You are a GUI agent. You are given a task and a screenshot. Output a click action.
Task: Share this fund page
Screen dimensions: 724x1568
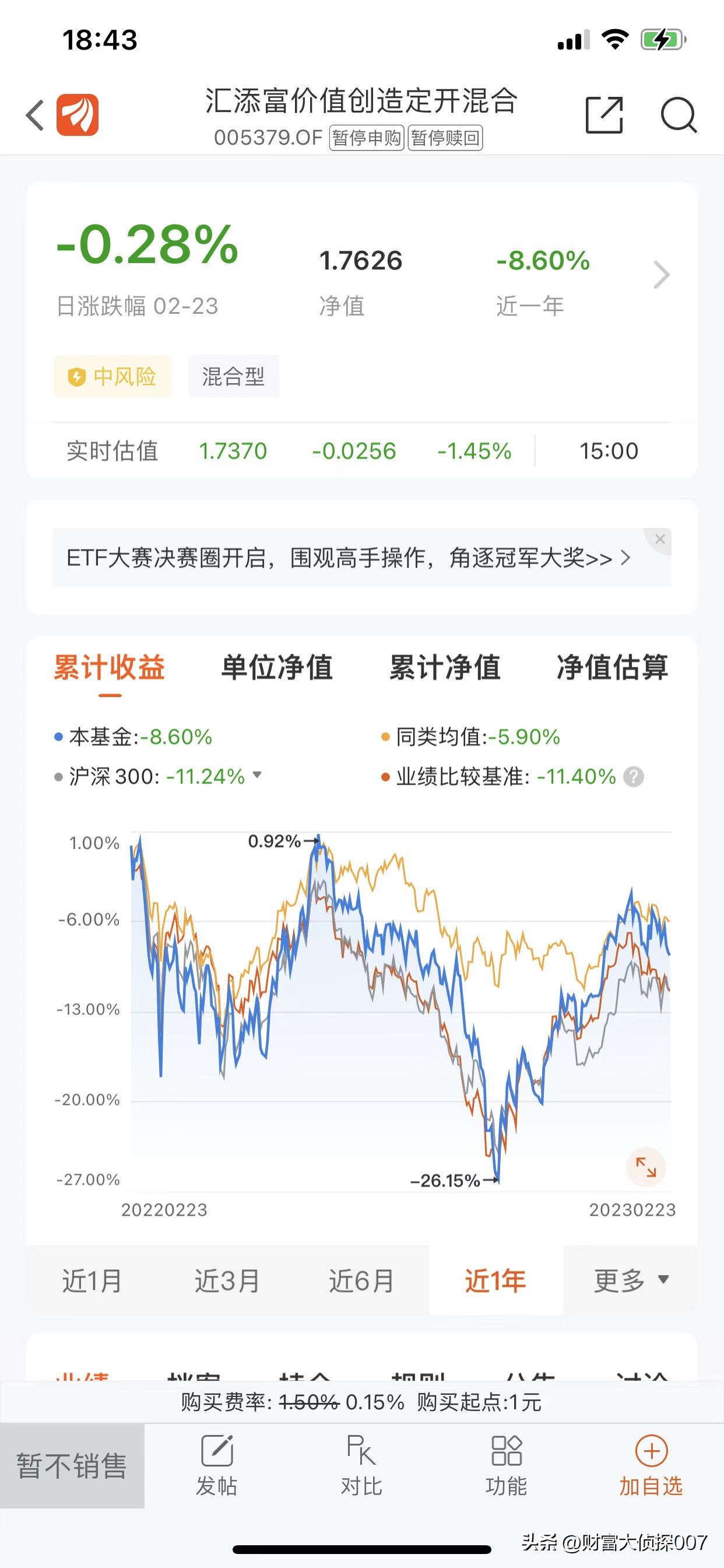click(x=603, y=114)
